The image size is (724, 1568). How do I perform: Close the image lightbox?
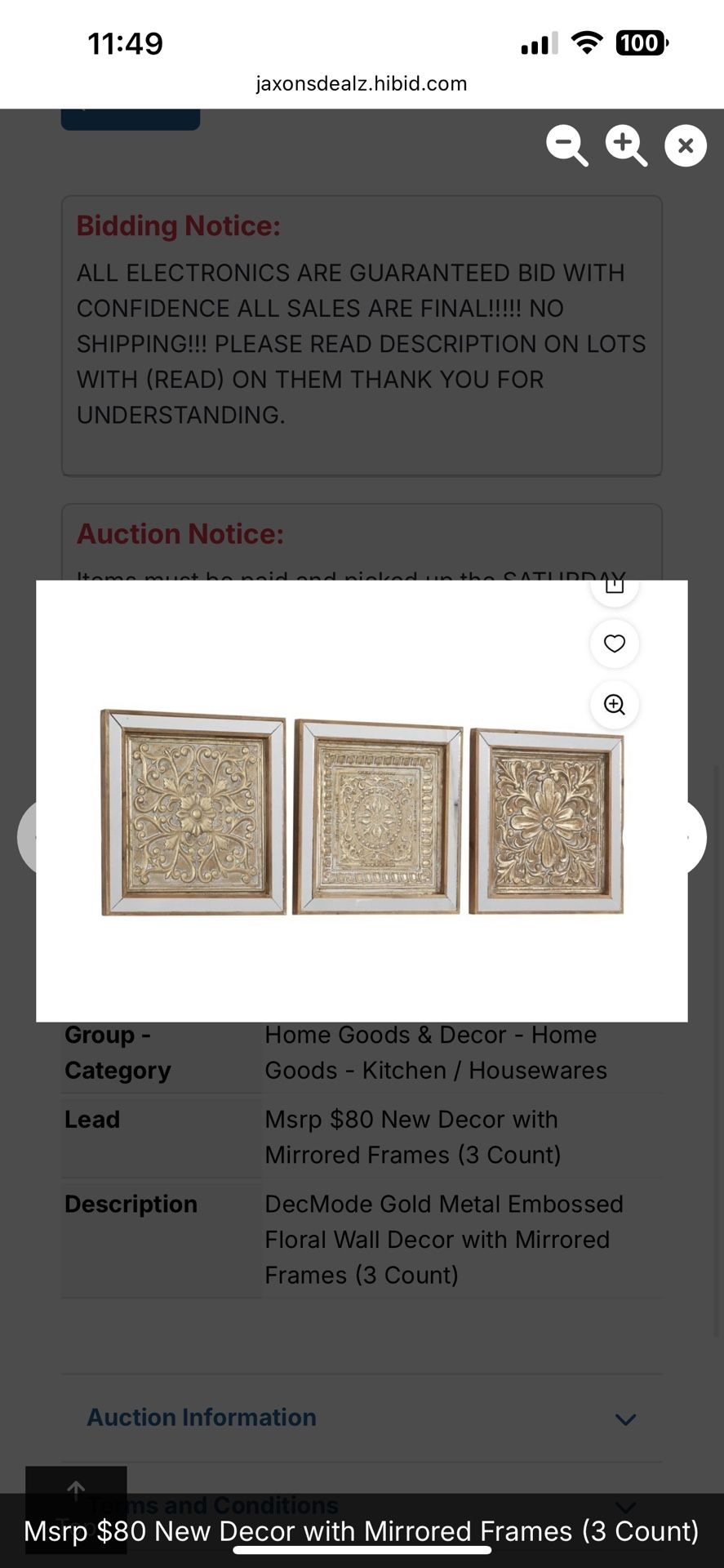685,145
